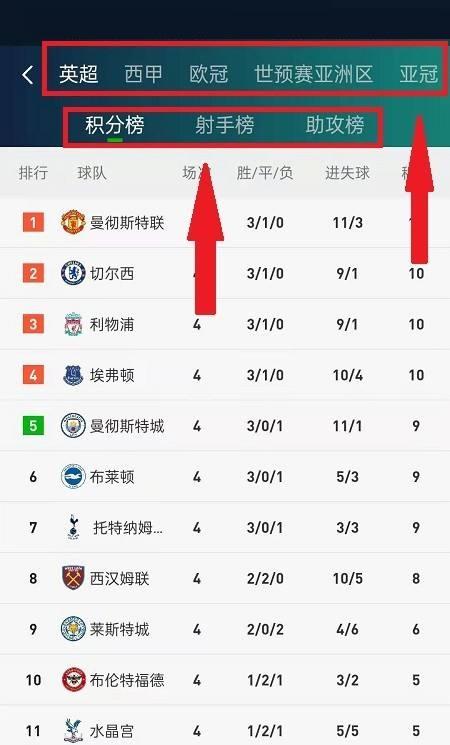Open the 布伦特福德 team row
This screenshot has width=450, height=745.
click(225, 680)
